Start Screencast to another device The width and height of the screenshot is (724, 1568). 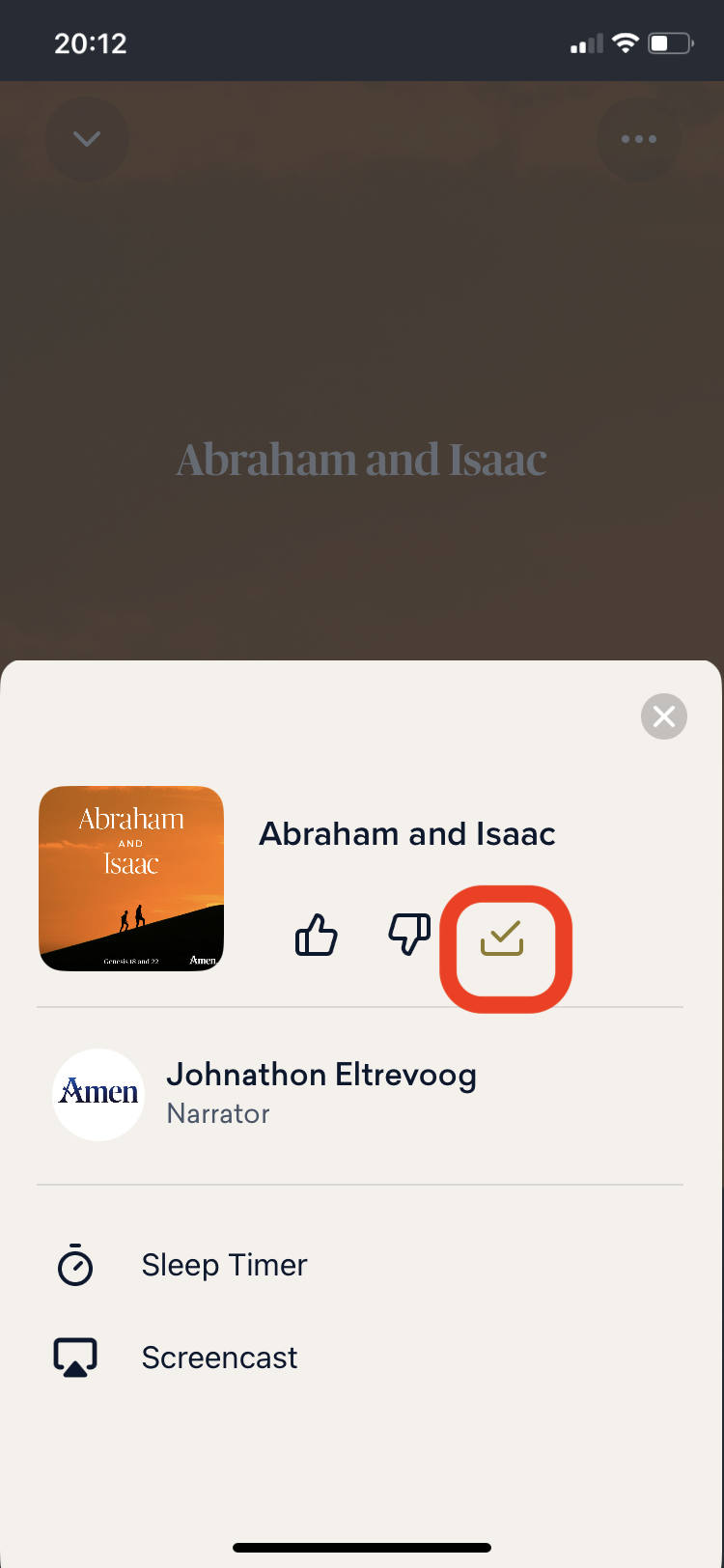(x=219, y=1358)
